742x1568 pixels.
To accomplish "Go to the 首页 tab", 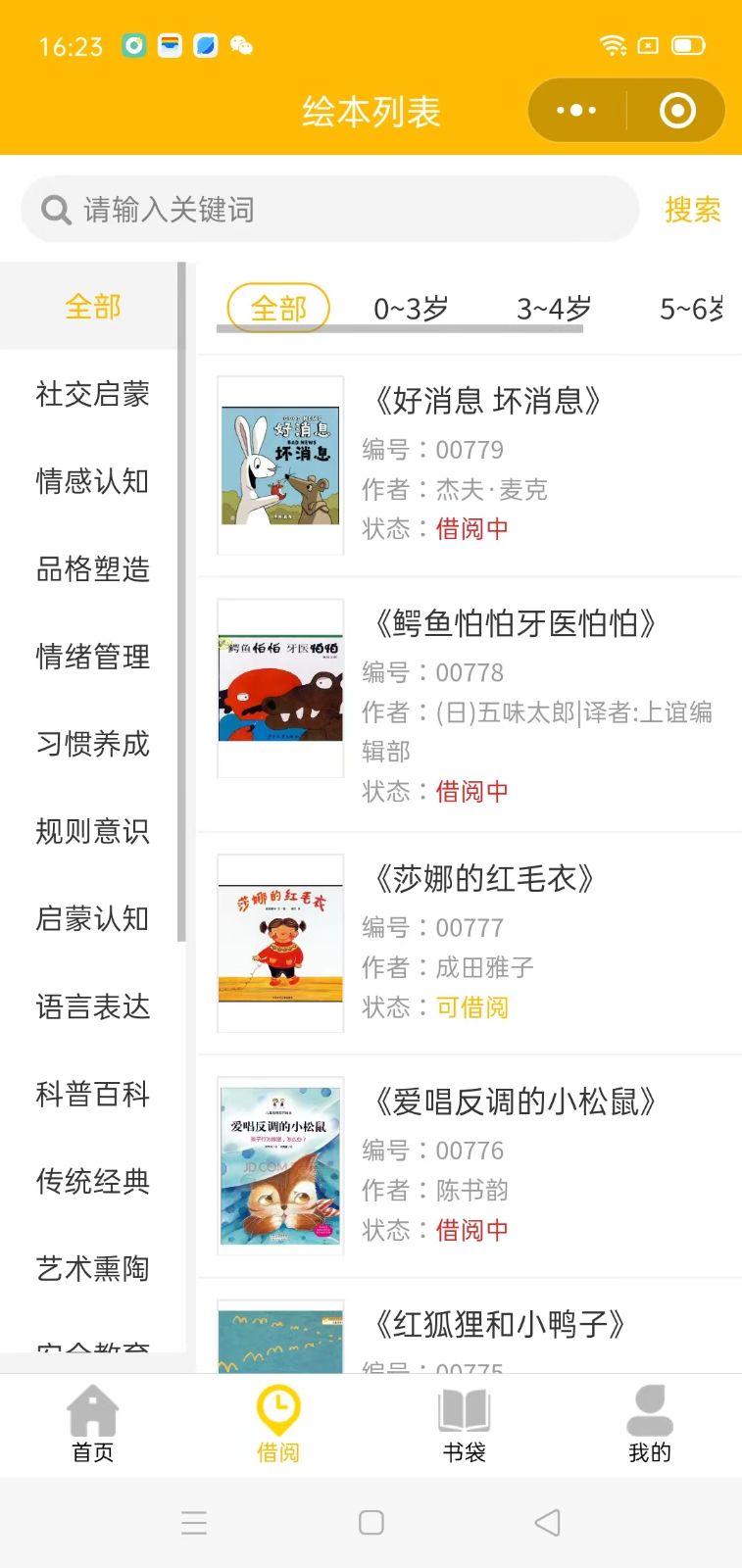I will tap(93, 1424).
